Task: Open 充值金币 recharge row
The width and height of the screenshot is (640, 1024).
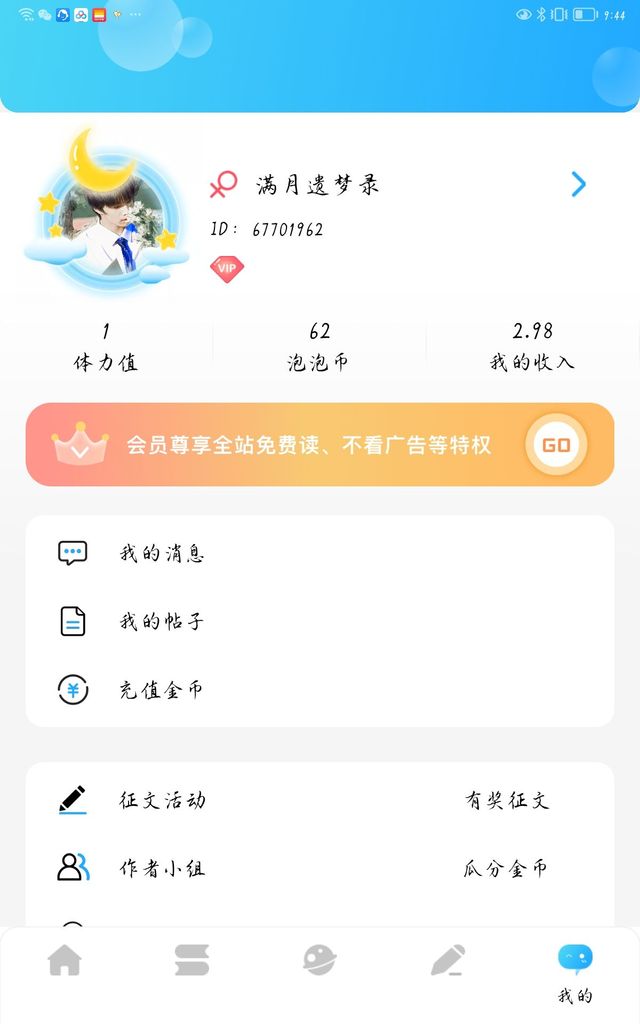Action: [x=320, y=690]
